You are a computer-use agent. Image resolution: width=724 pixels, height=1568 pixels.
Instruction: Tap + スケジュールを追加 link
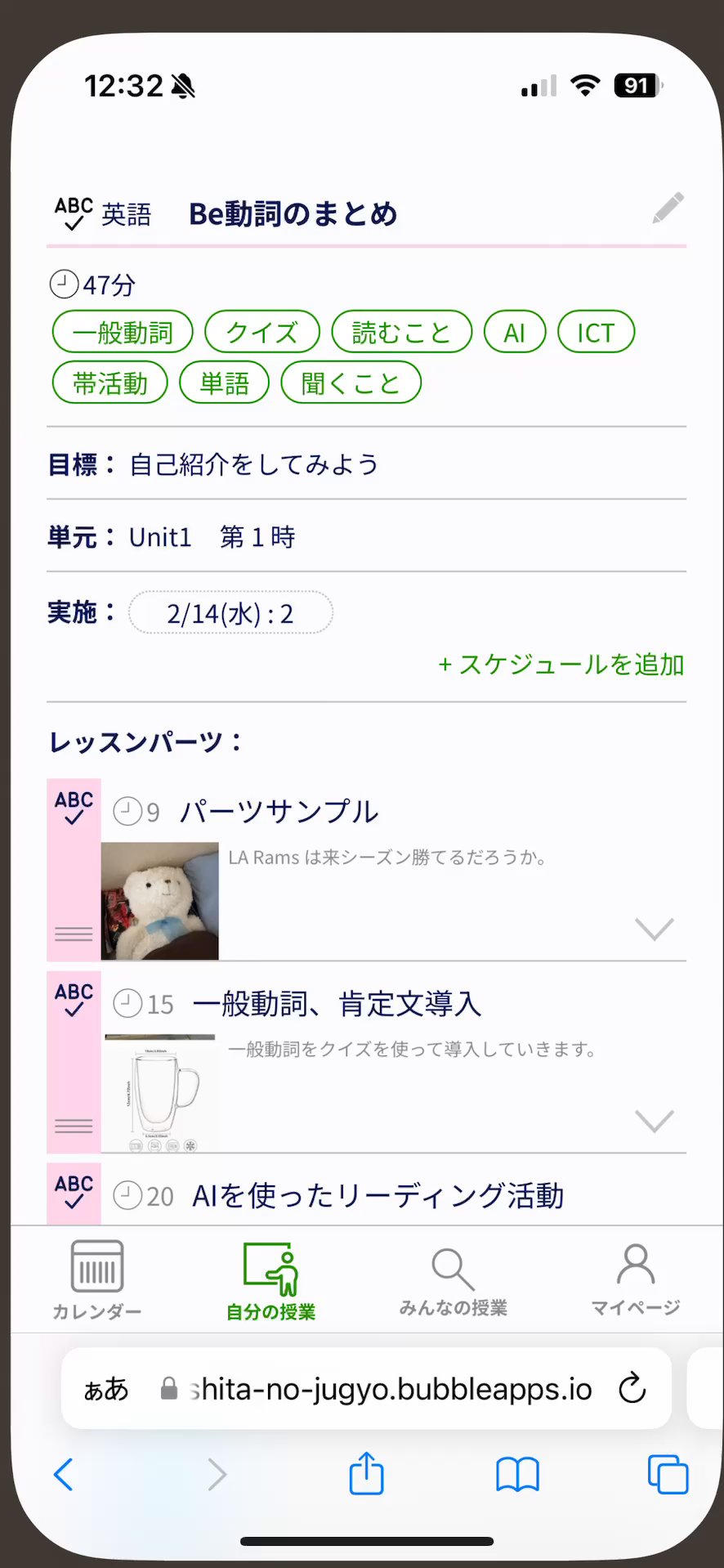point(561,665)
